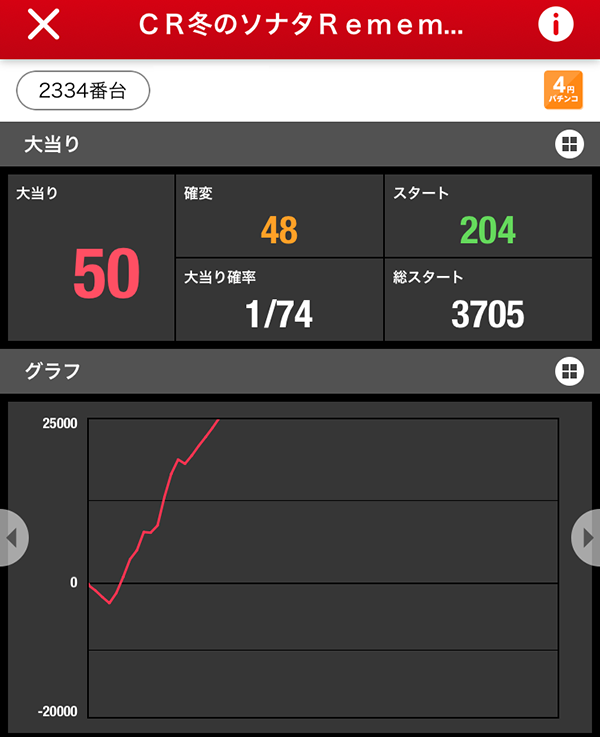Go to previous machine with left arrow

pyautogui.click(x=12, y=538)
